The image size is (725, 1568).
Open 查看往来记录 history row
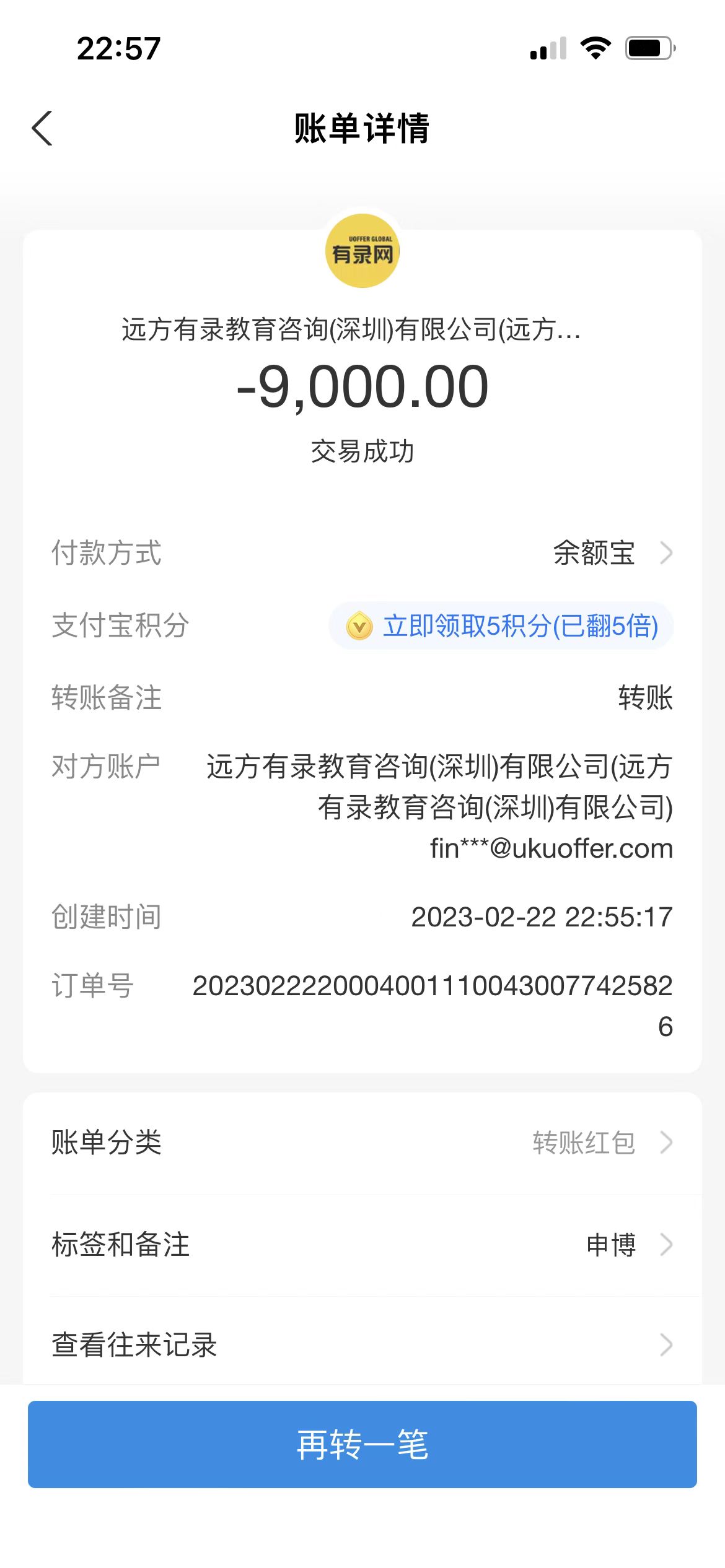pos(362,1344)
